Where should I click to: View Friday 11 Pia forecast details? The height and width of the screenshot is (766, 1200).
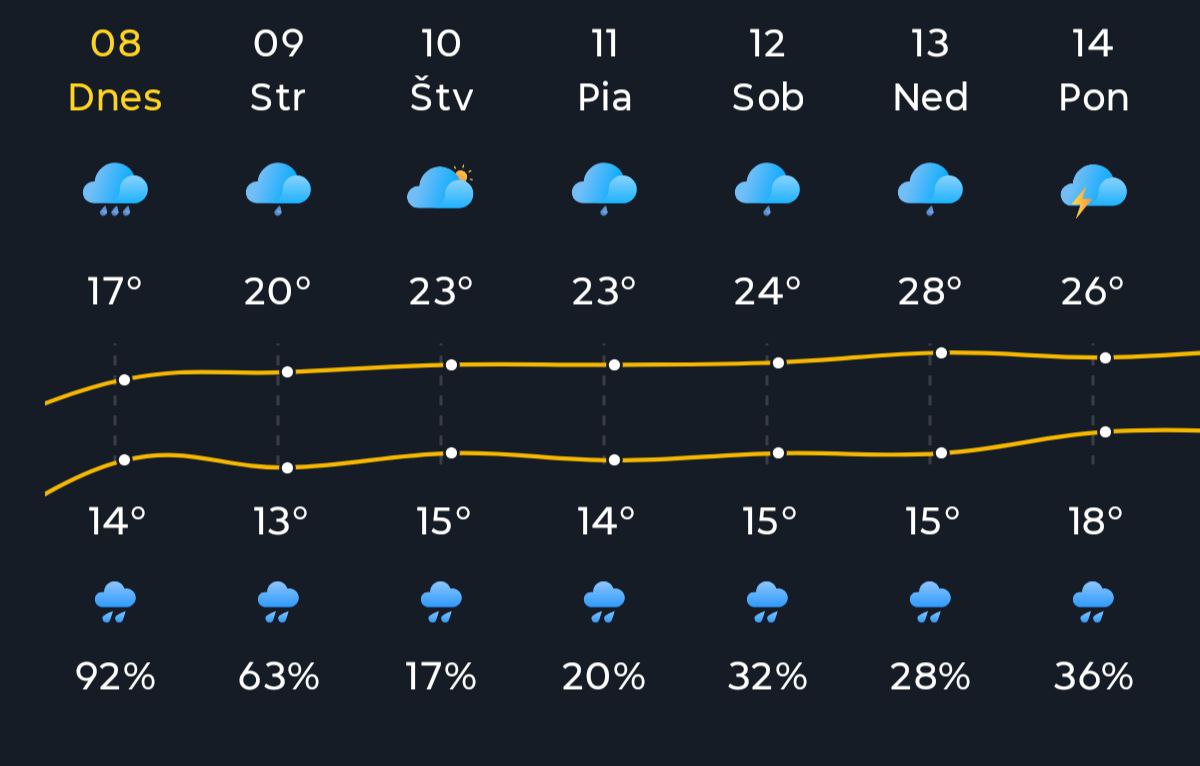tap(604, 71)
